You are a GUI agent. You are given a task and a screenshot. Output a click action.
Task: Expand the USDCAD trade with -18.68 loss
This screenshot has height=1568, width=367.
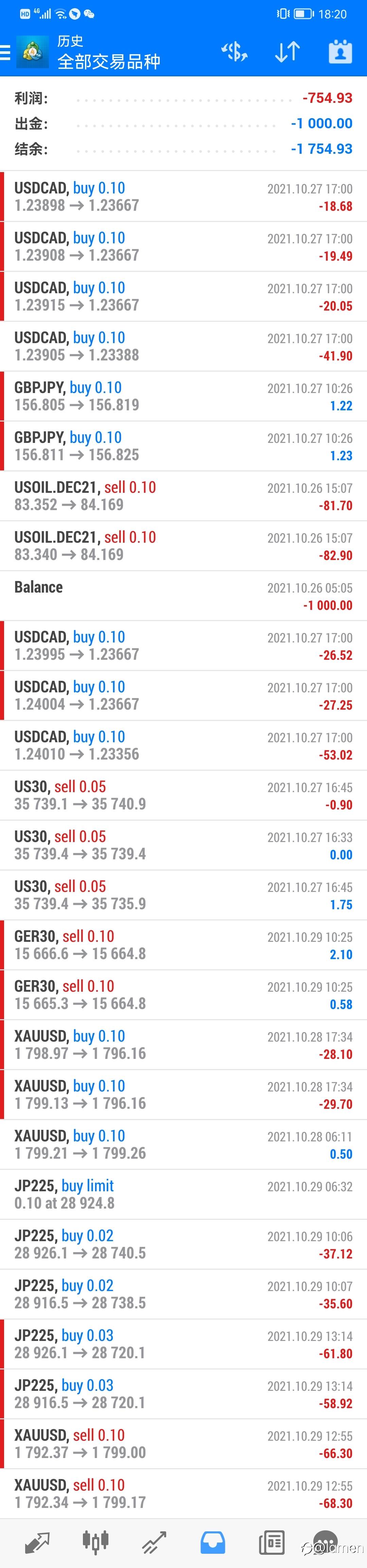183,197
